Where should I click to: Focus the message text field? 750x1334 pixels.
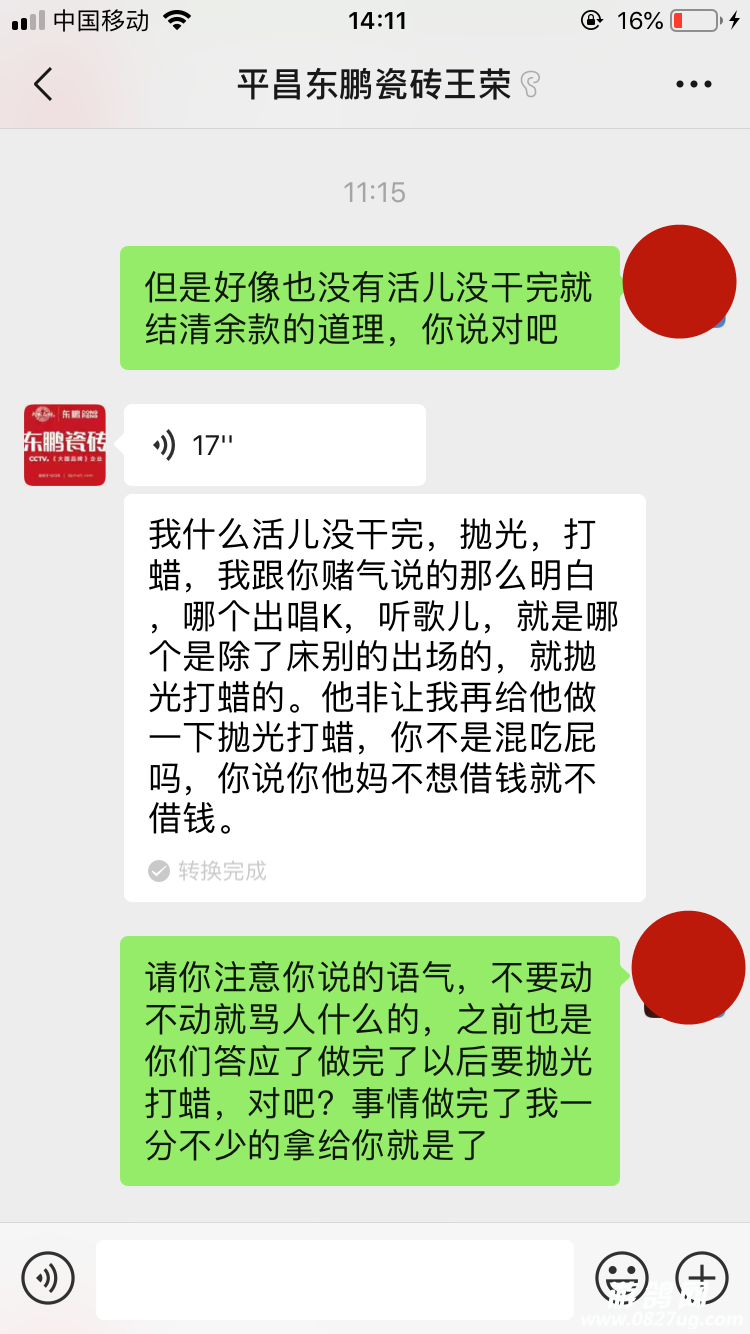[x=334, y=1278]
